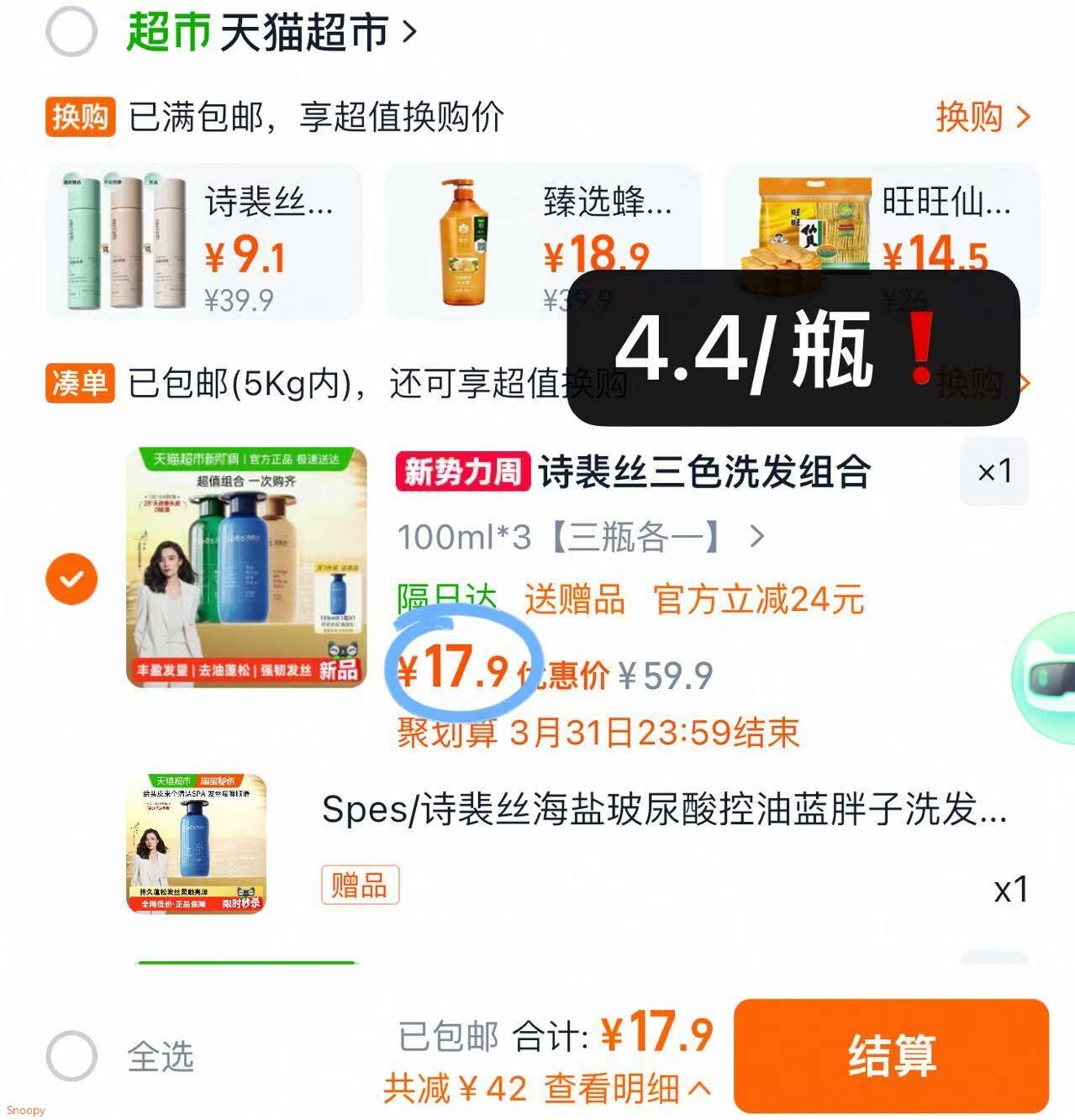
Task: Open the 诗裴丝三色洗发组合 product image
Action: (x=246, y=567)
